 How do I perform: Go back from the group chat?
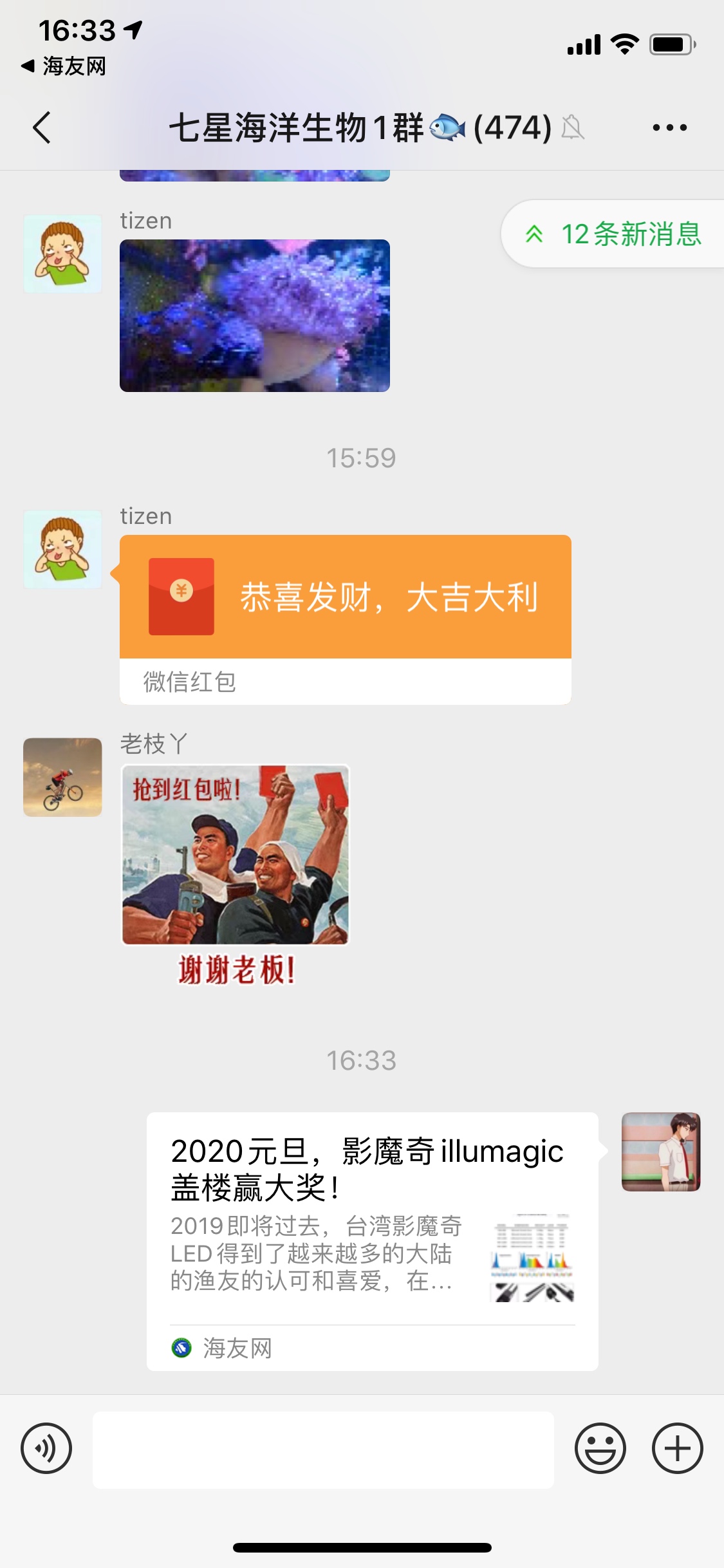point(42,127)
